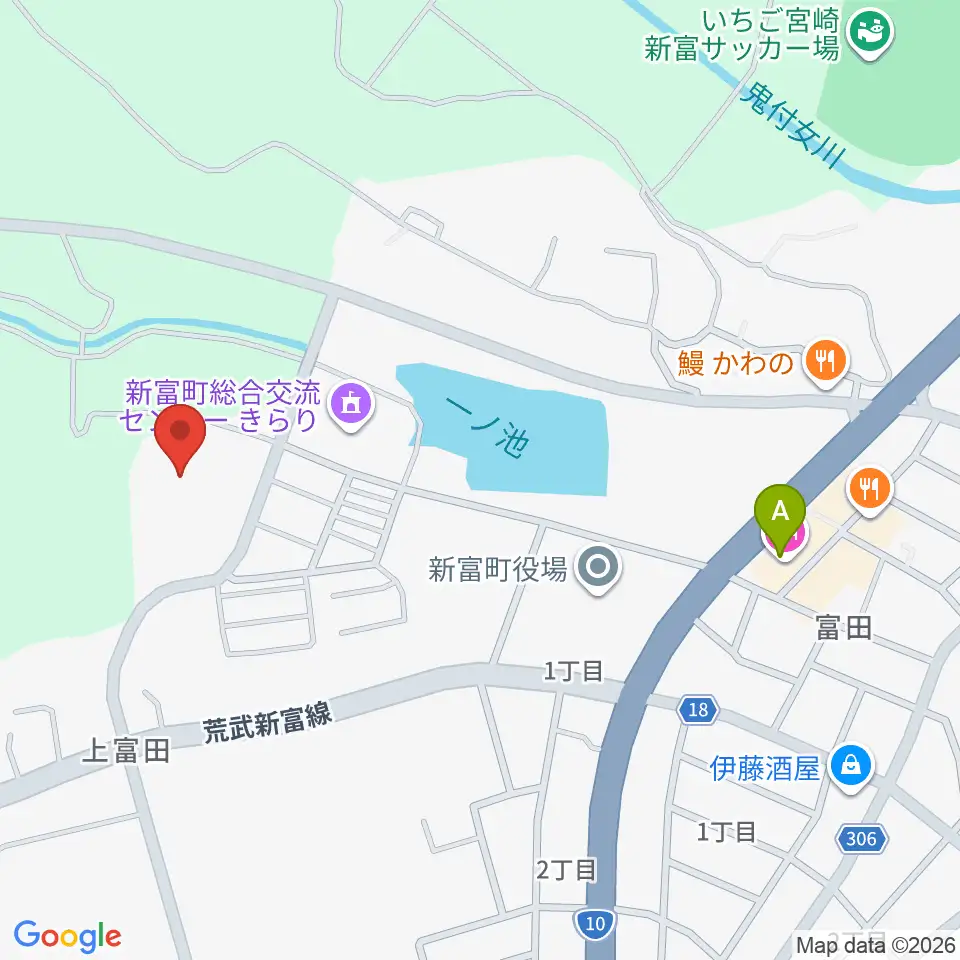Select the いちご宮崎新富サッカー場 stadium pin
Screen dimensions: 960x960
point(871,34)
